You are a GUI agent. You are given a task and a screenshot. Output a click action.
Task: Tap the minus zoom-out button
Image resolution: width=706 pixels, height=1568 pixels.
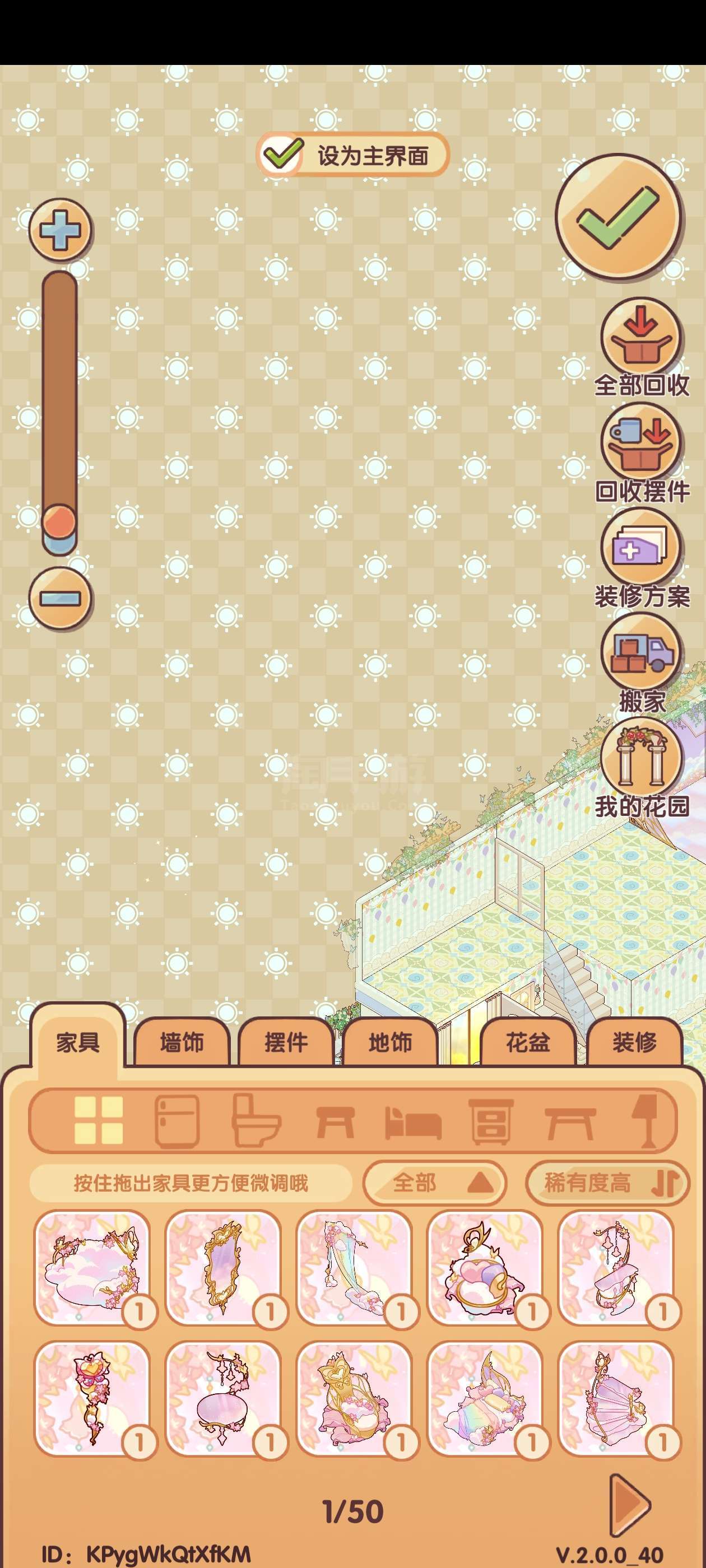[60, 598]
